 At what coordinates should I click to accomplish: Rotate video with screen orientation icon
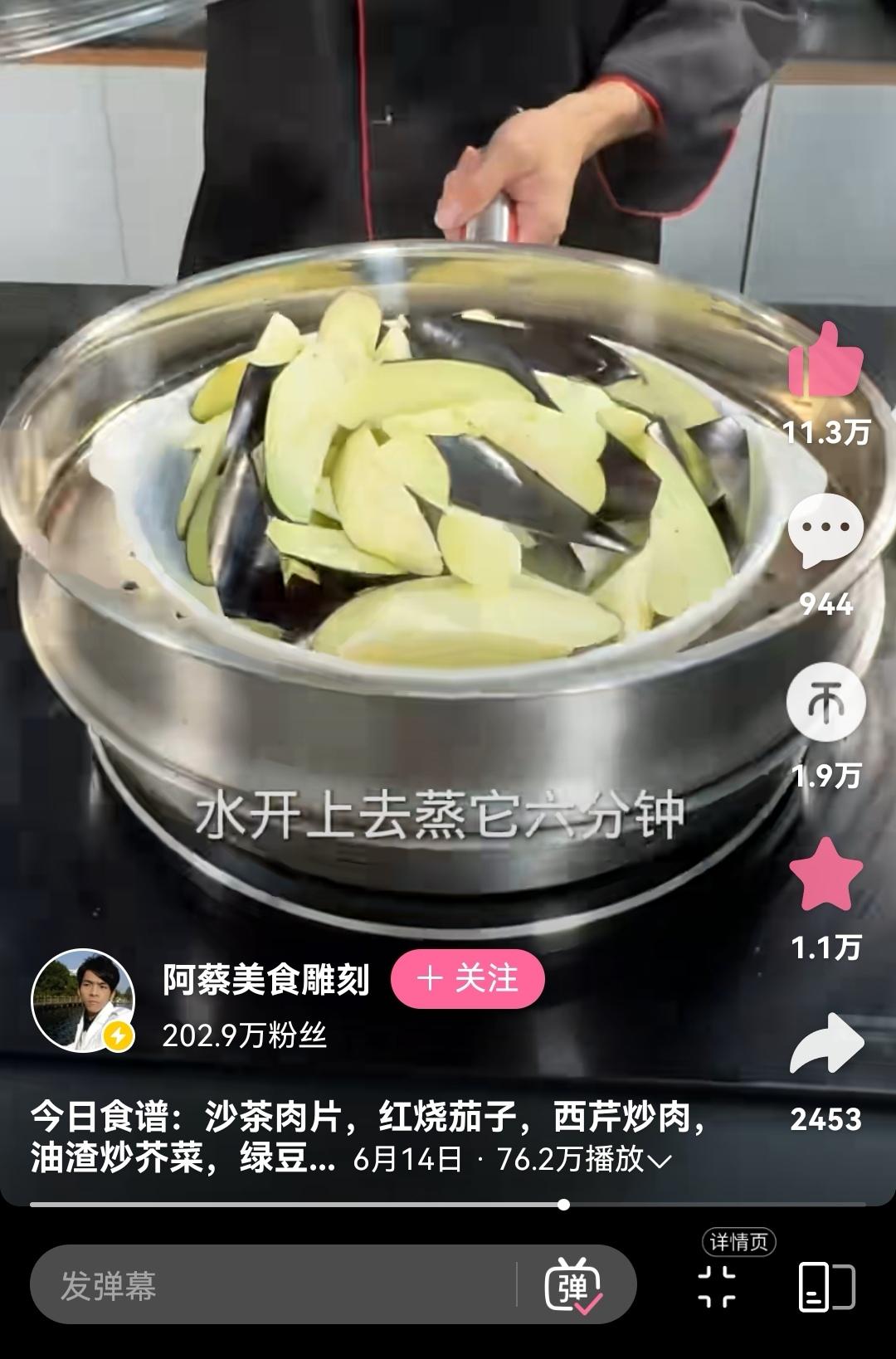tap(826, 1286)
